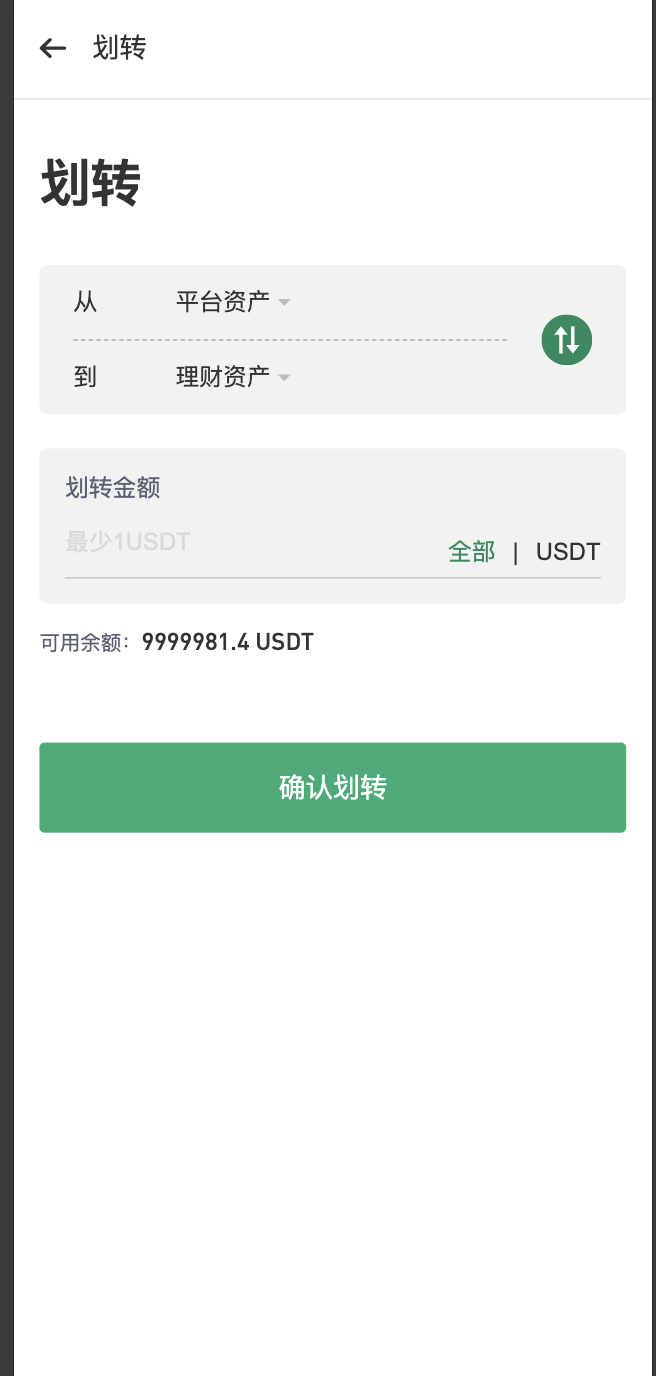The height and width of the screenshot is (1376, 656).
Task: Open the 从 平台资产 source dropdown
Action: [232, 301]
